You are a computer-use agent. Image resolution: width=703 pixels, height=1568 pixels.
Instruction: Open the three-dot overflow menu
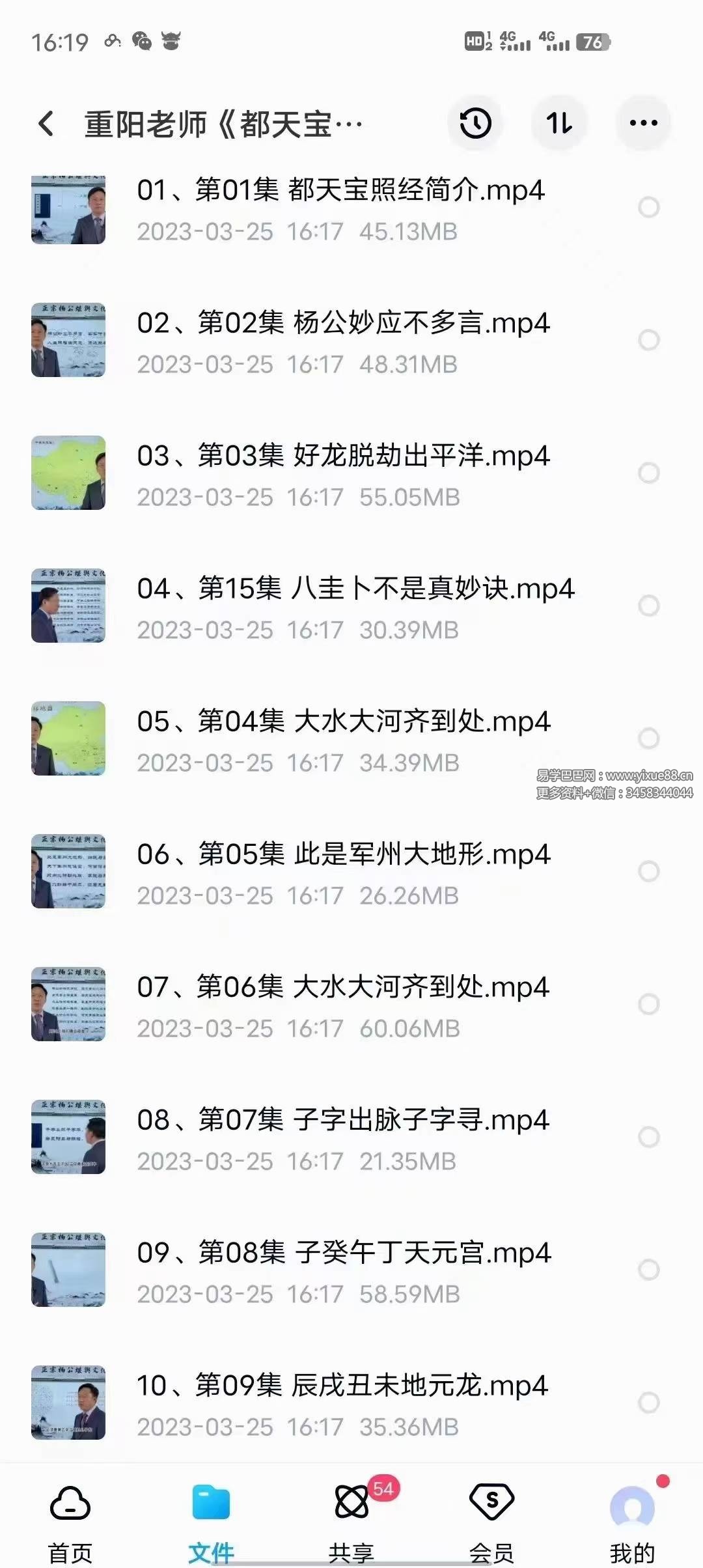(x=643, y=123)
